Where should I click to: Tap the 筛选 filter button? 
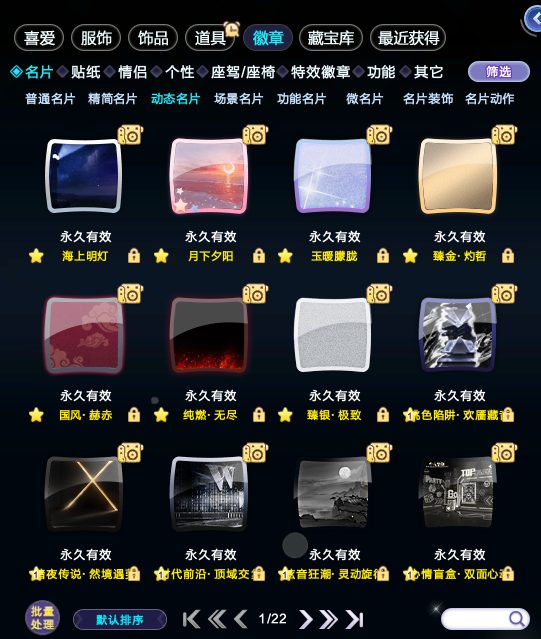(499, 72)
